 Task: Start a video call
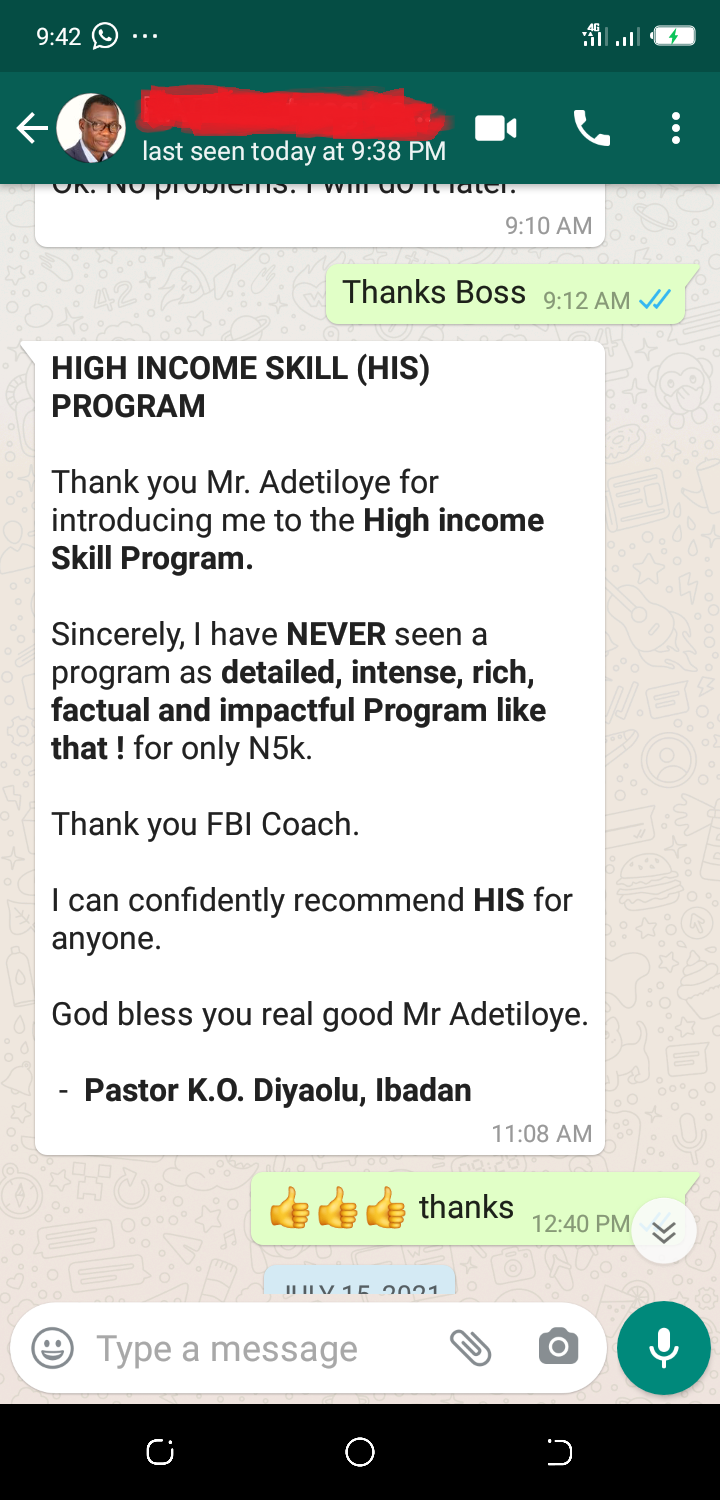[x=495, y=128]
